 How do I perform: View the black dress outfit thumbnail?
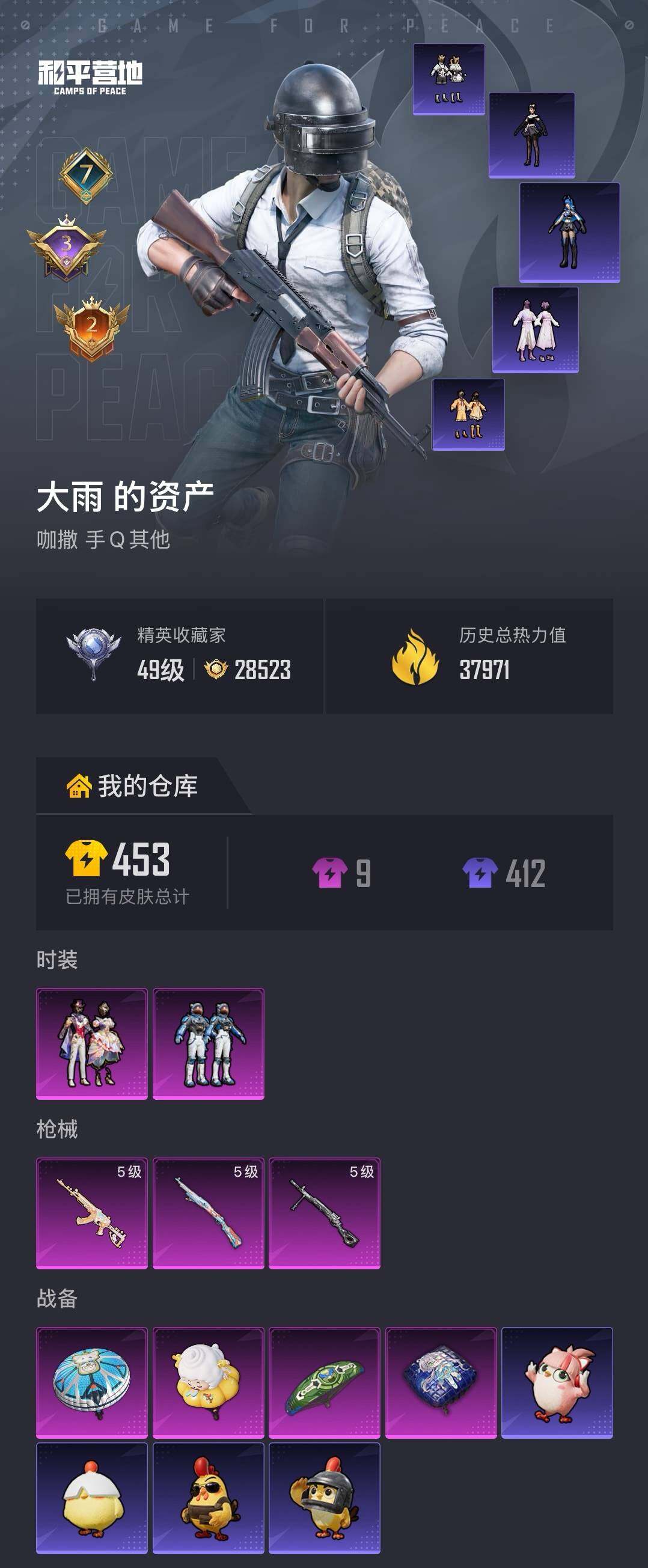click(531, 135)
